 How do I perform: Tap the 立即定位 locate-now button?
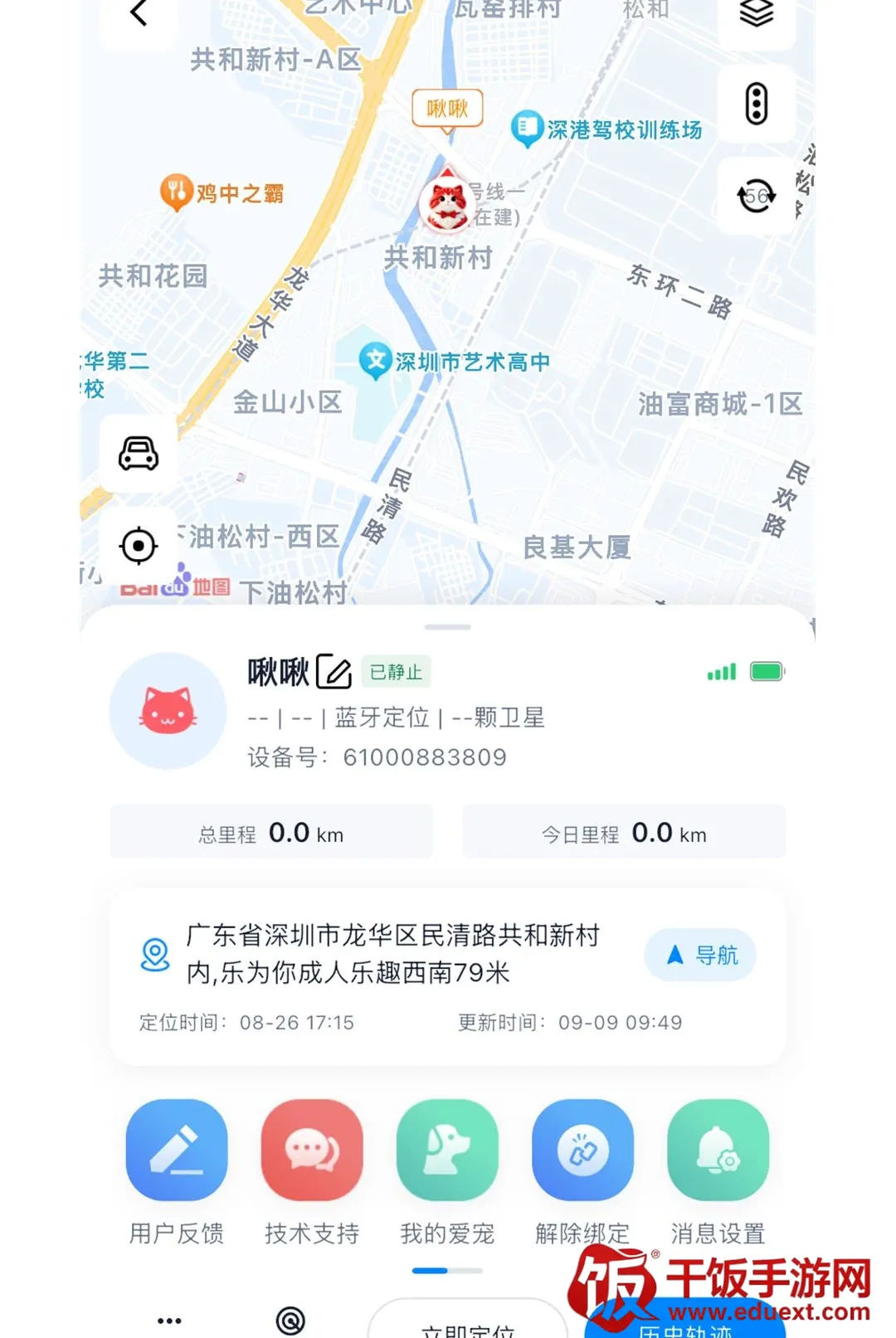point(468,1322)
